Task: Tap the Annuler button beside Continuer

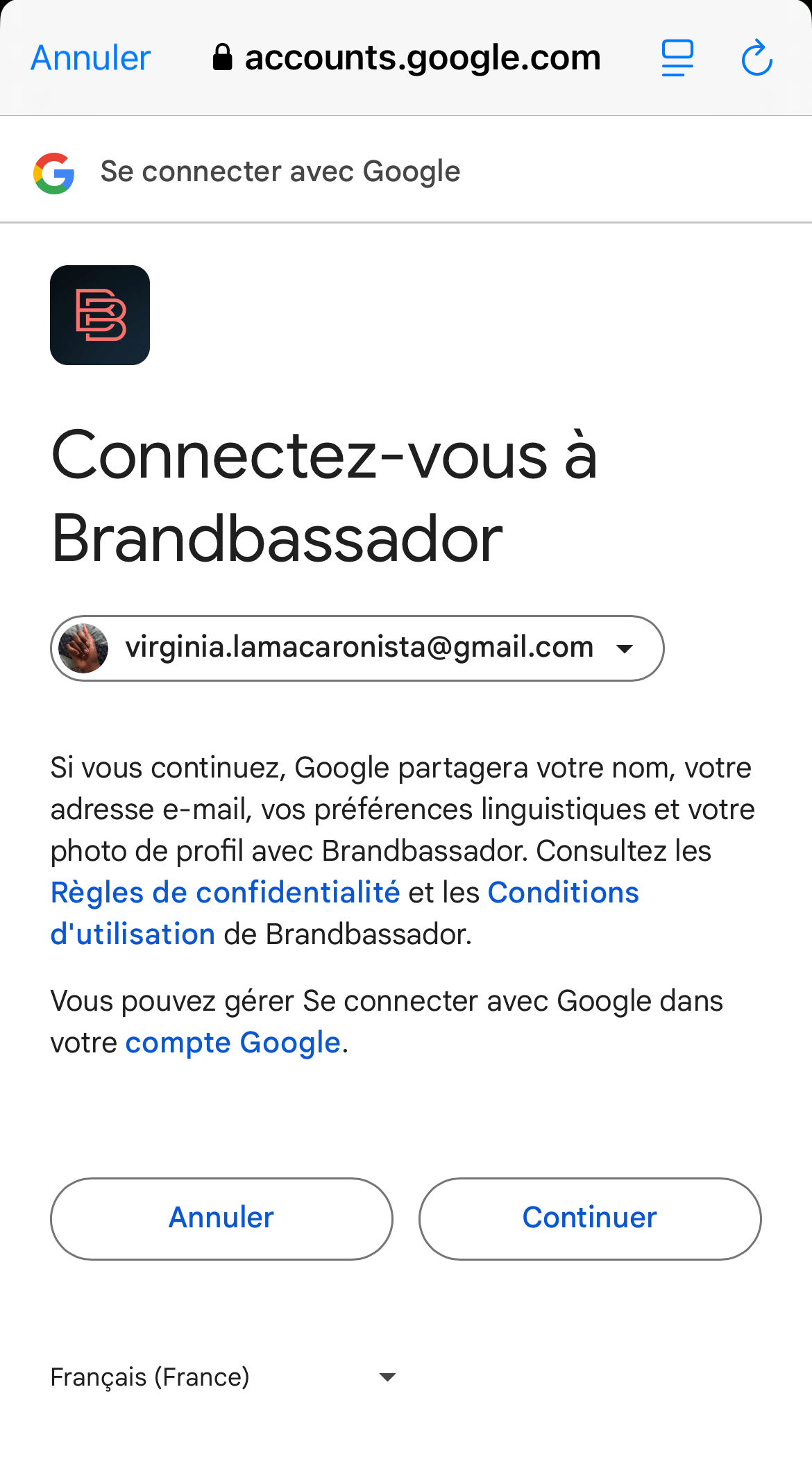Action: point(221,1218)
